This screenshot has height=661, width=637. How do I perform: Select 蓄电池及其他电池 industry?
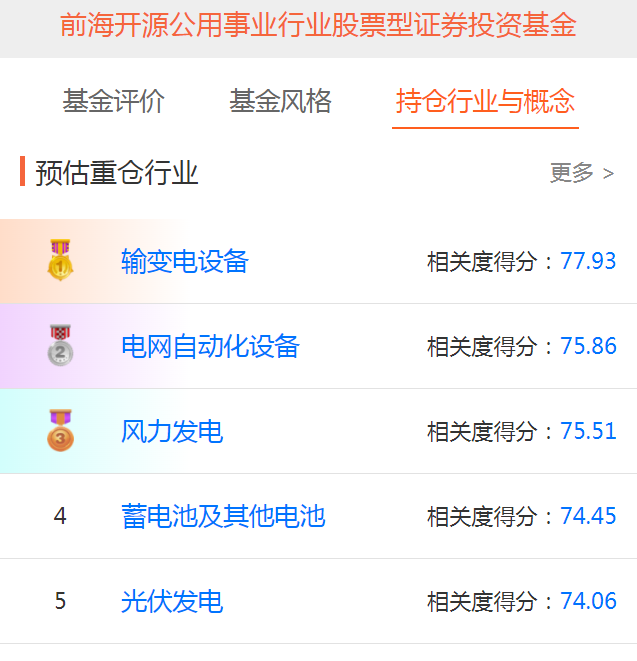[223, 517]
